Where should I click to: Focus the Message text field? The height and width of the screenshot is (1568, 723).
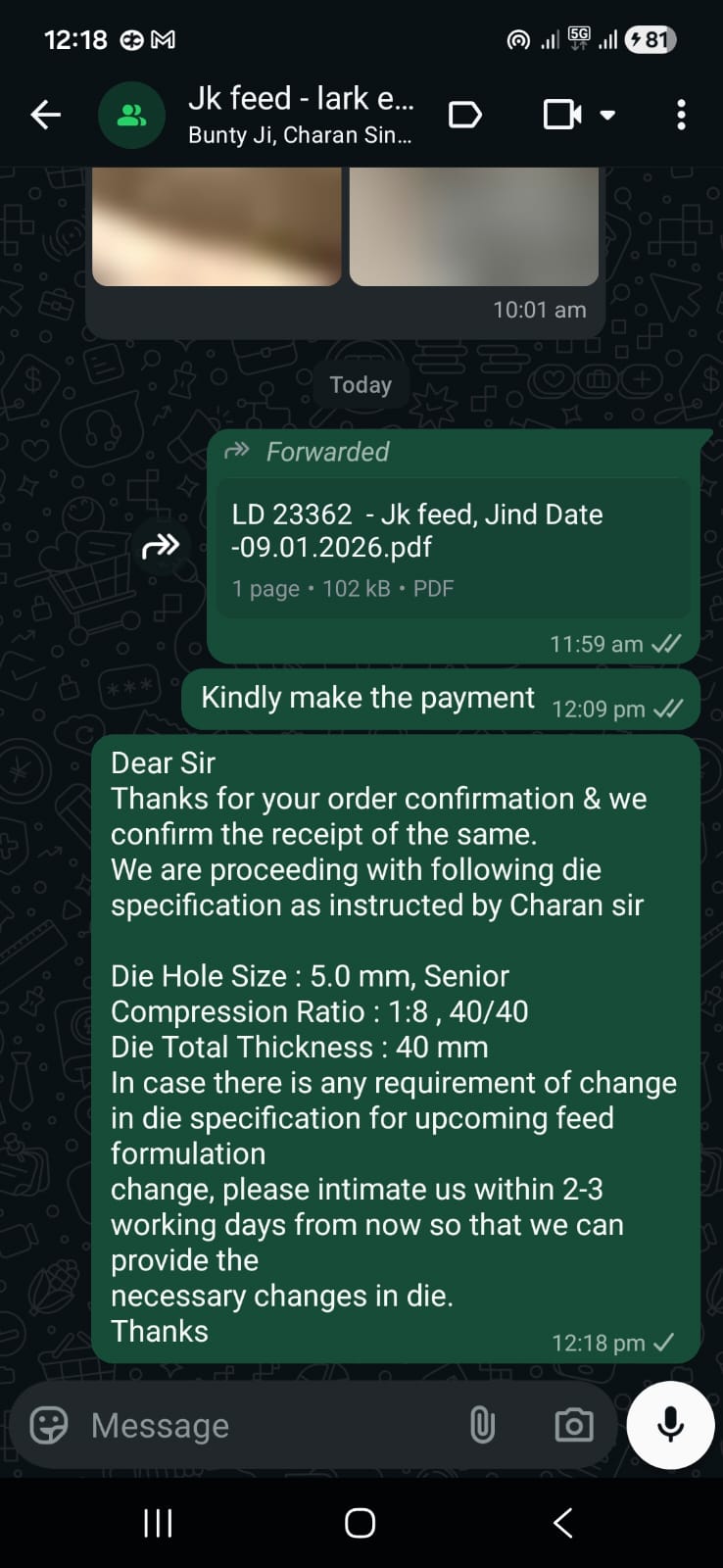click(265, 1425)
